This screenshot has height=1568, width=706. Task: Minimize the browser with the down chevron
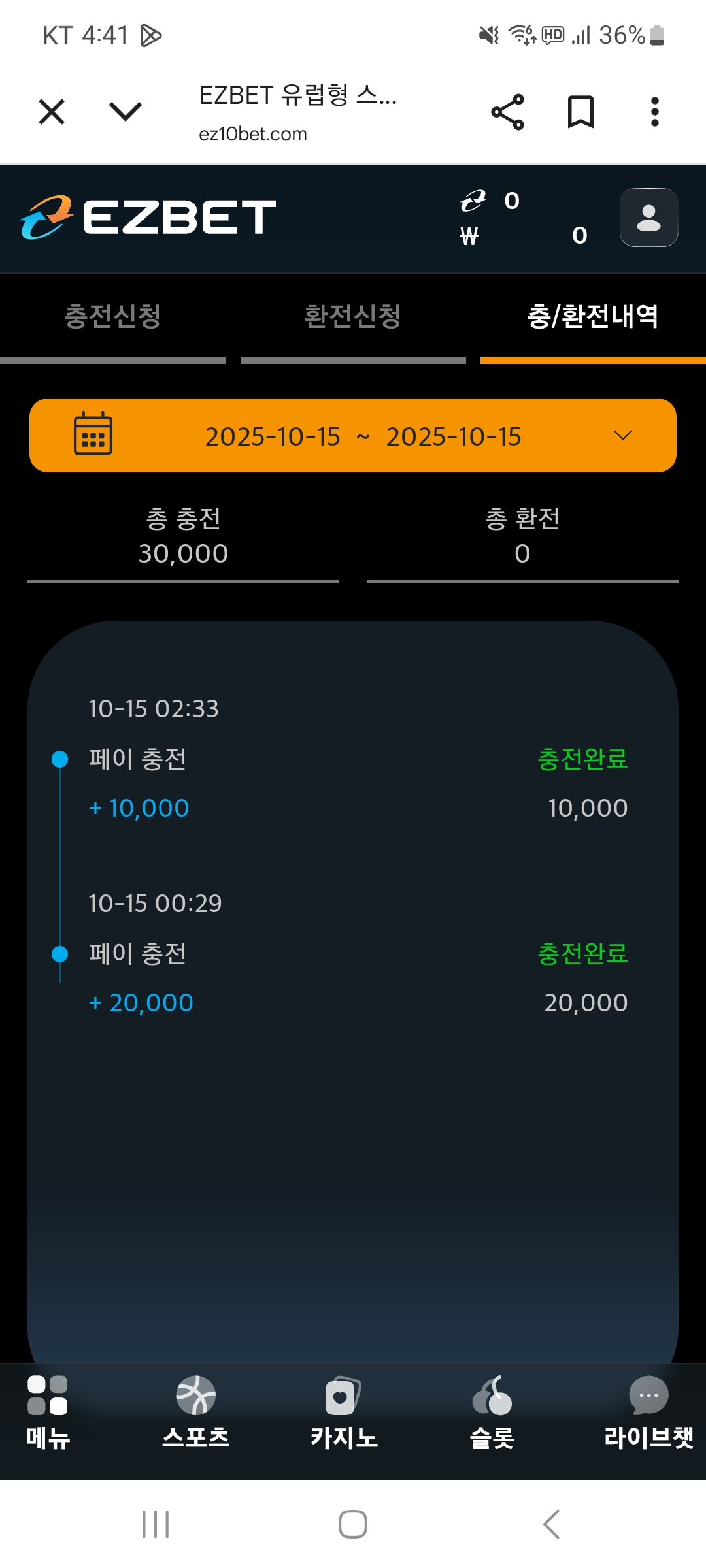(x=125, y=112)
